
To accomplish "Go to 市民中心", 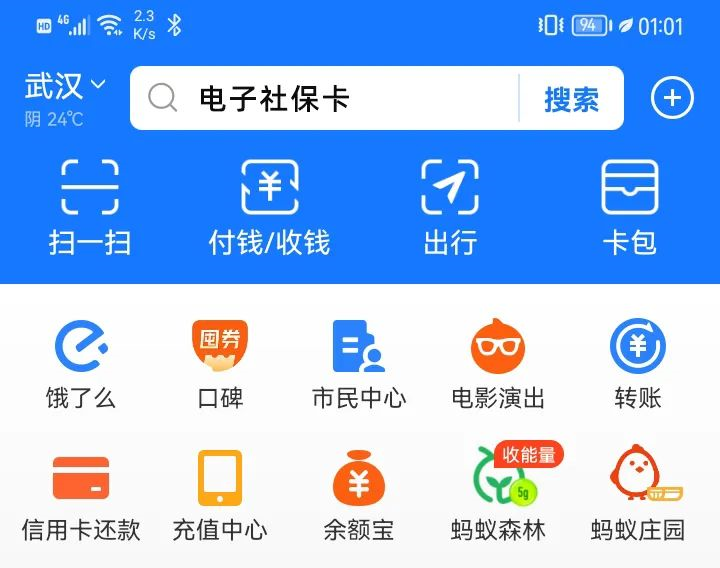I will [359, 363].
